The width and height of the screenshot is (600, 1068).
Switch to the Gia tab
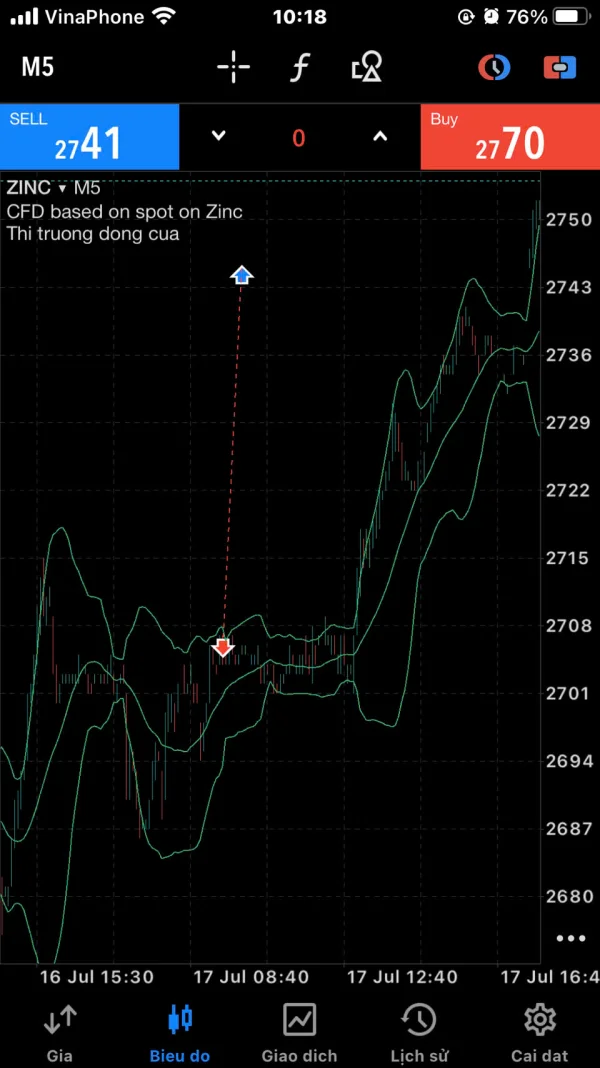pos(60,1033)
